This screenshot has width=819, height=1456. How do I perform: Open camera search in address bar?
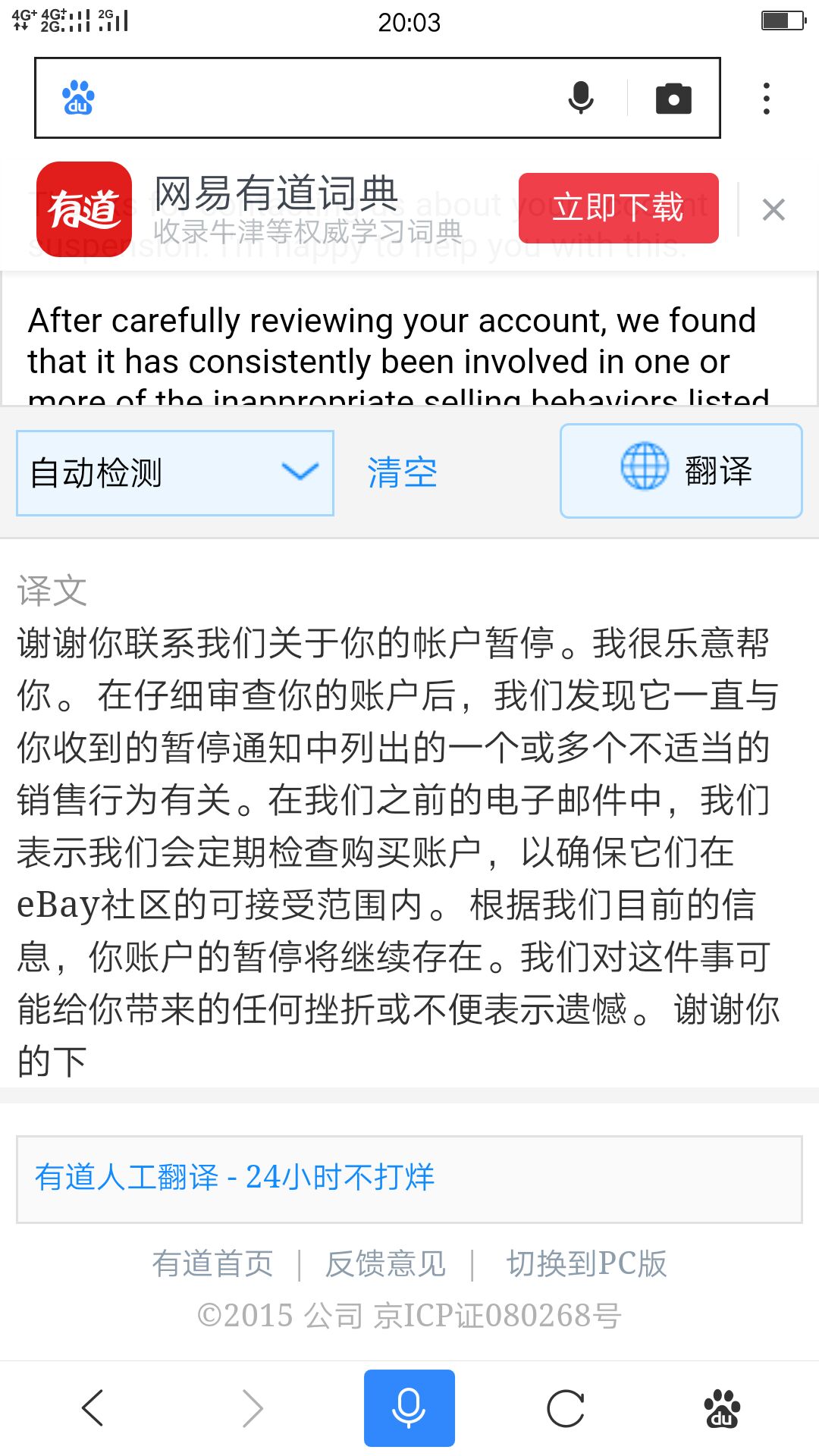click(x=673, y=99)
